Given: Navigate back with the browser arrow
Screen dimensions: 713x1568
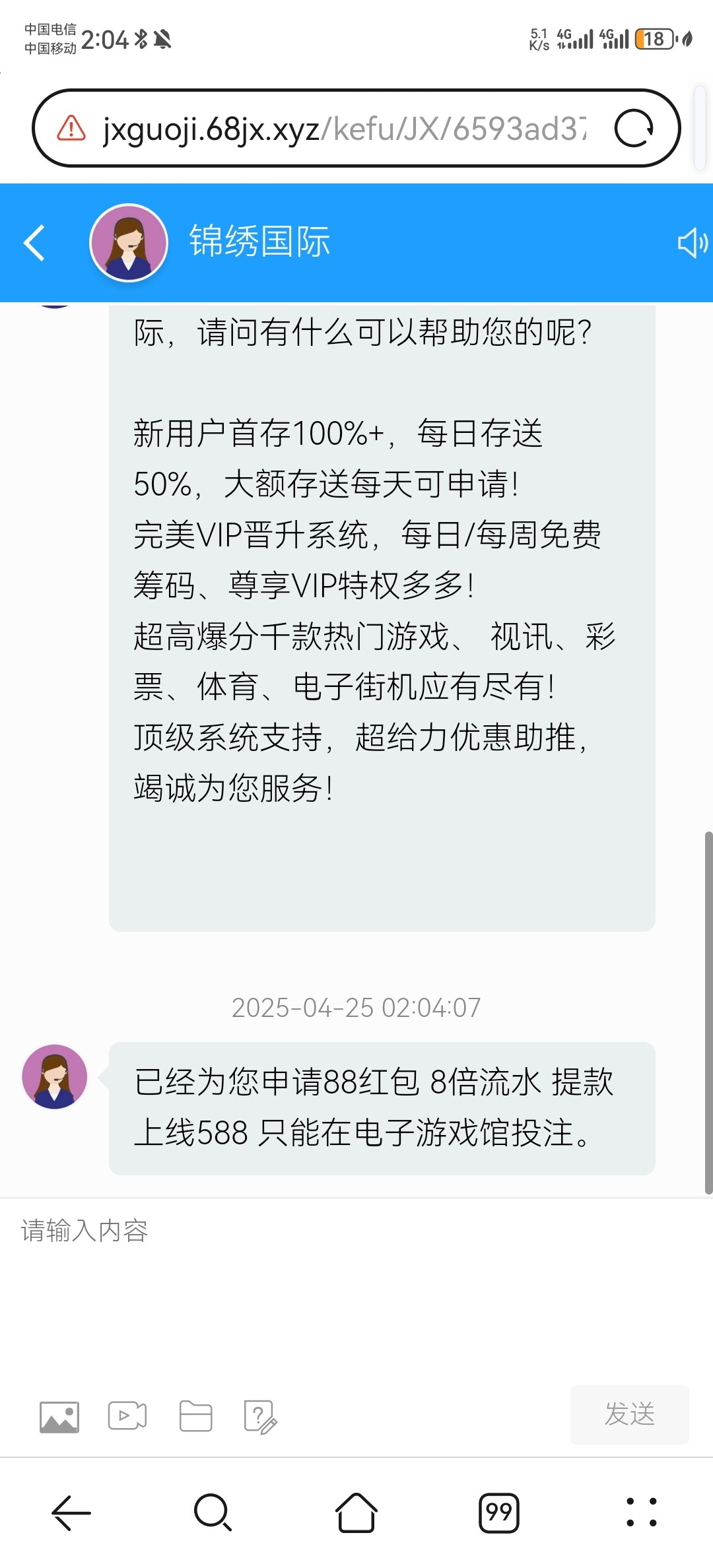Looking at the screenshot, I should point(71,1512).
